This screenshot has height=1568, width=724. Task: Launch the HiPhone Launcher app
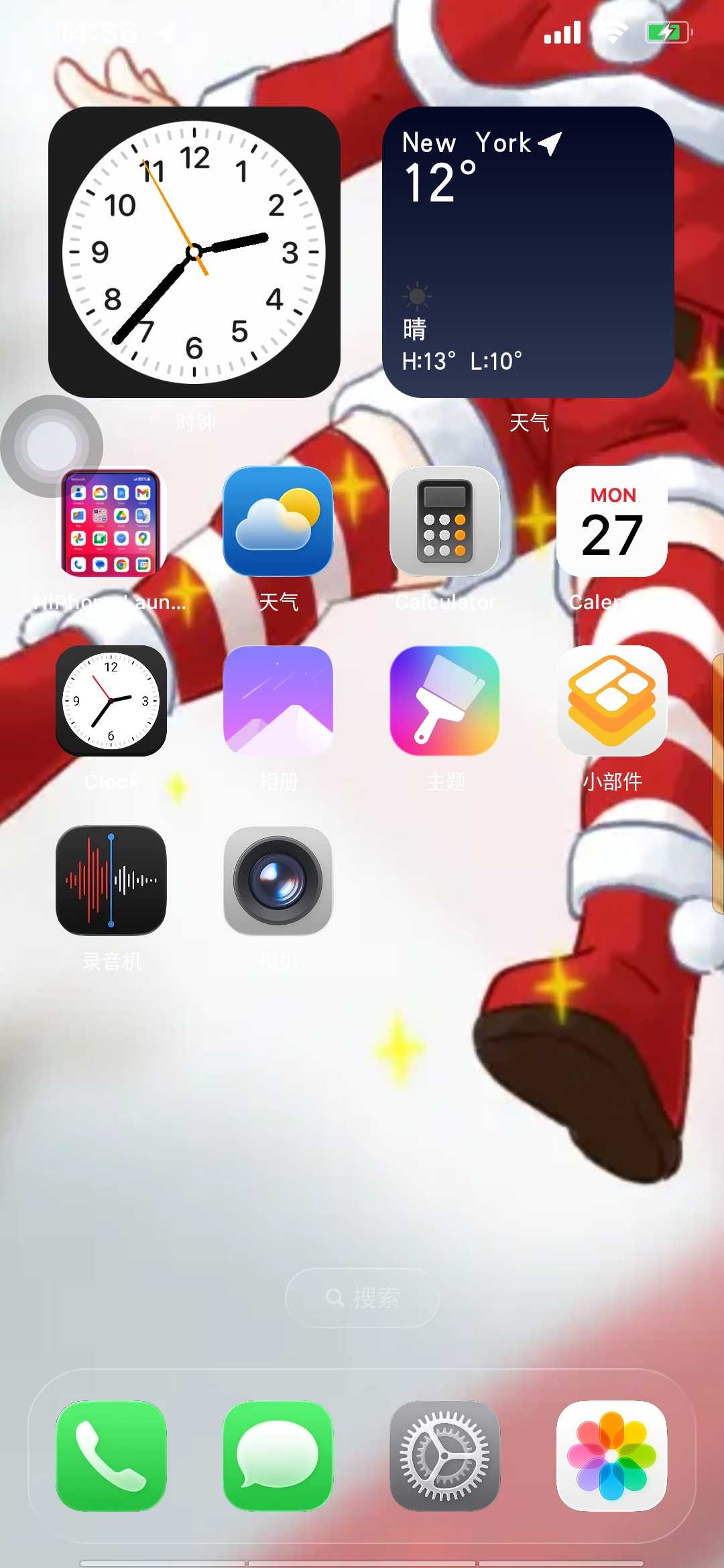click(111, 523)
